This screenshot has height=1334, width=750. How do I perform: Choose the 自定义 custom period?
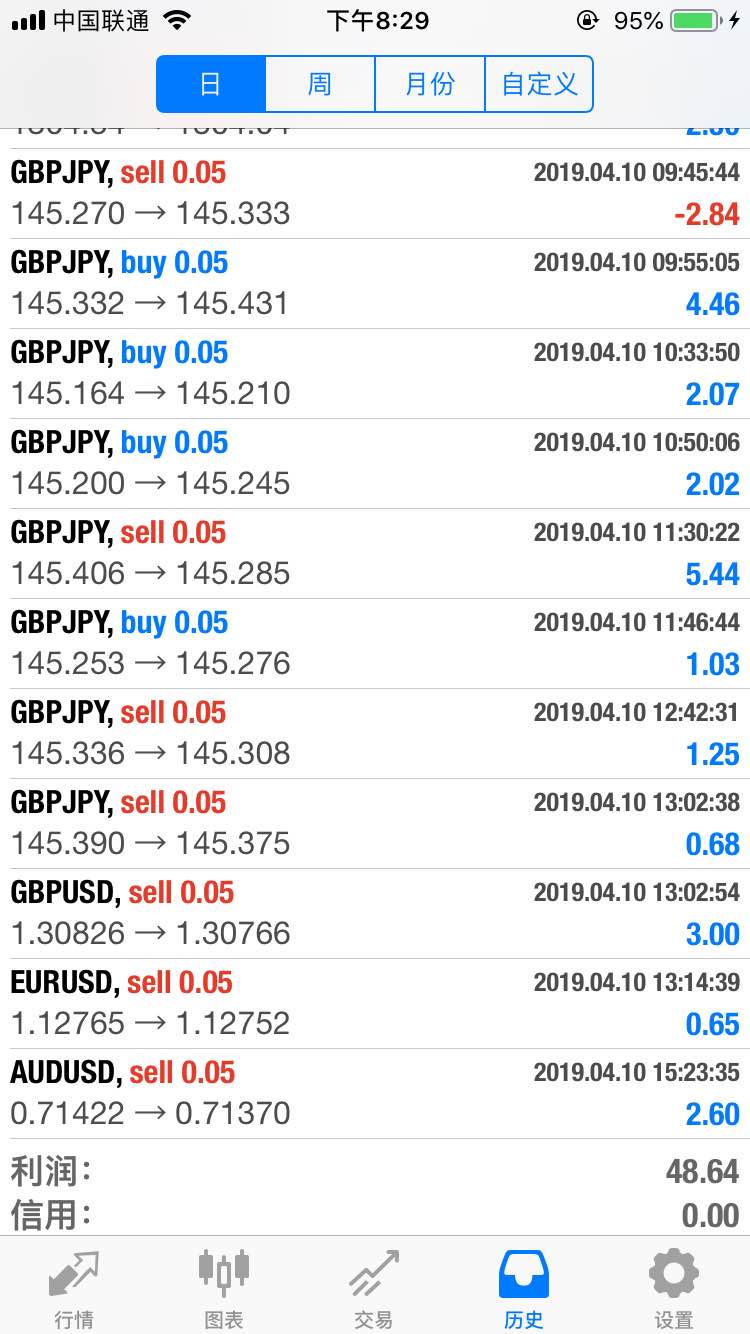[x=539, y=84]
